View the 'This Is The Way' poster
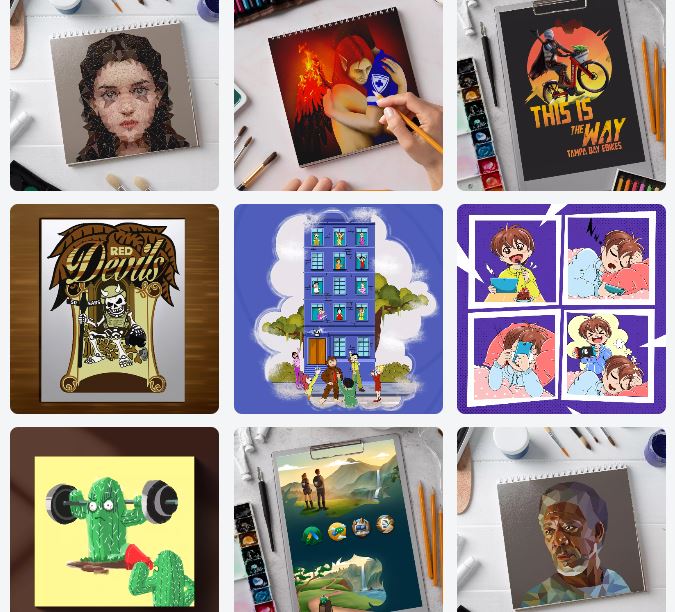675x612 pixels. [x=561, y=95]
